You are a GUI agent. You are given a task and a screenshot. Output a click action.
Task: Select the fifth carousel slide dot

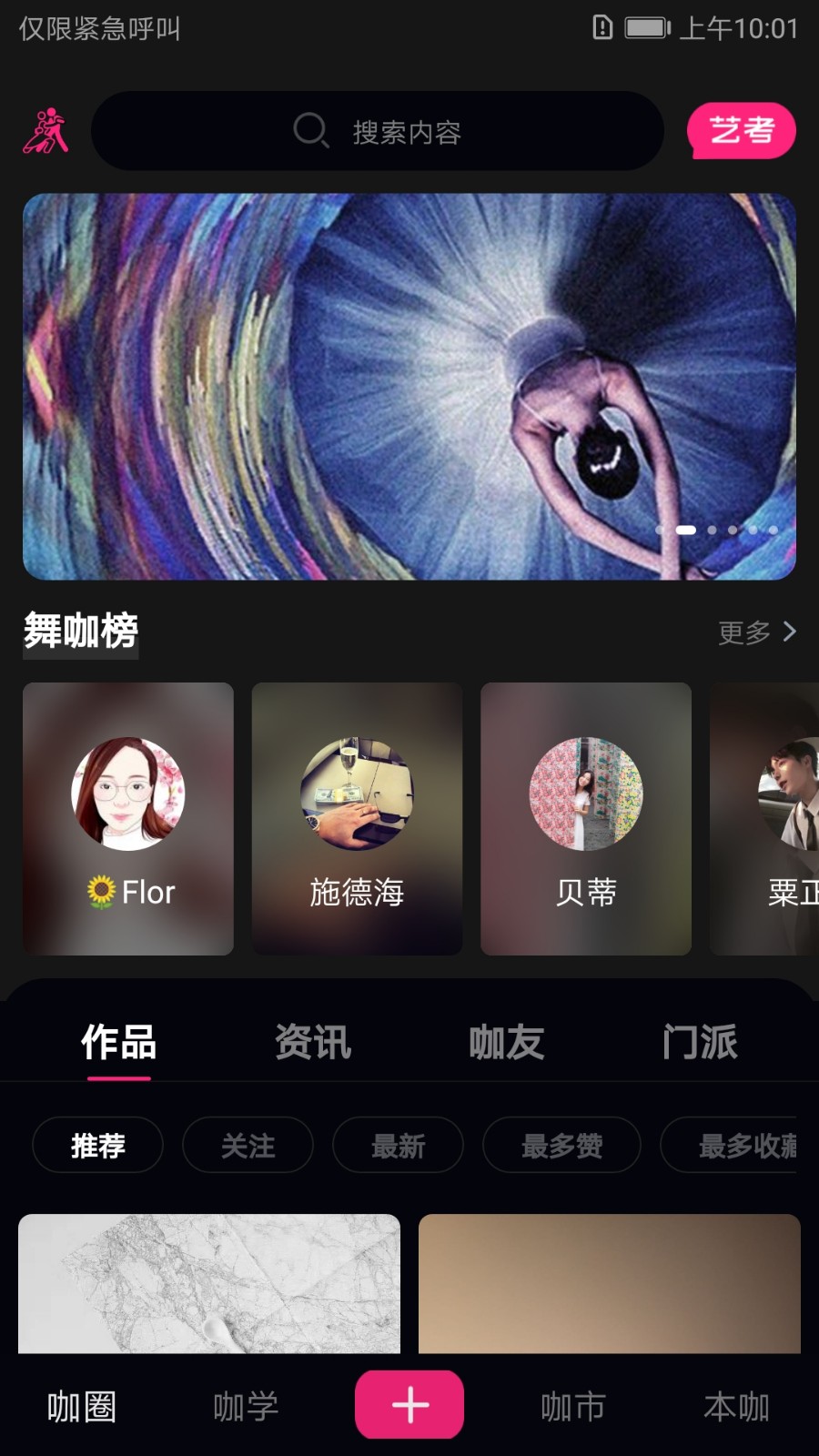click(x=753, y=528)
